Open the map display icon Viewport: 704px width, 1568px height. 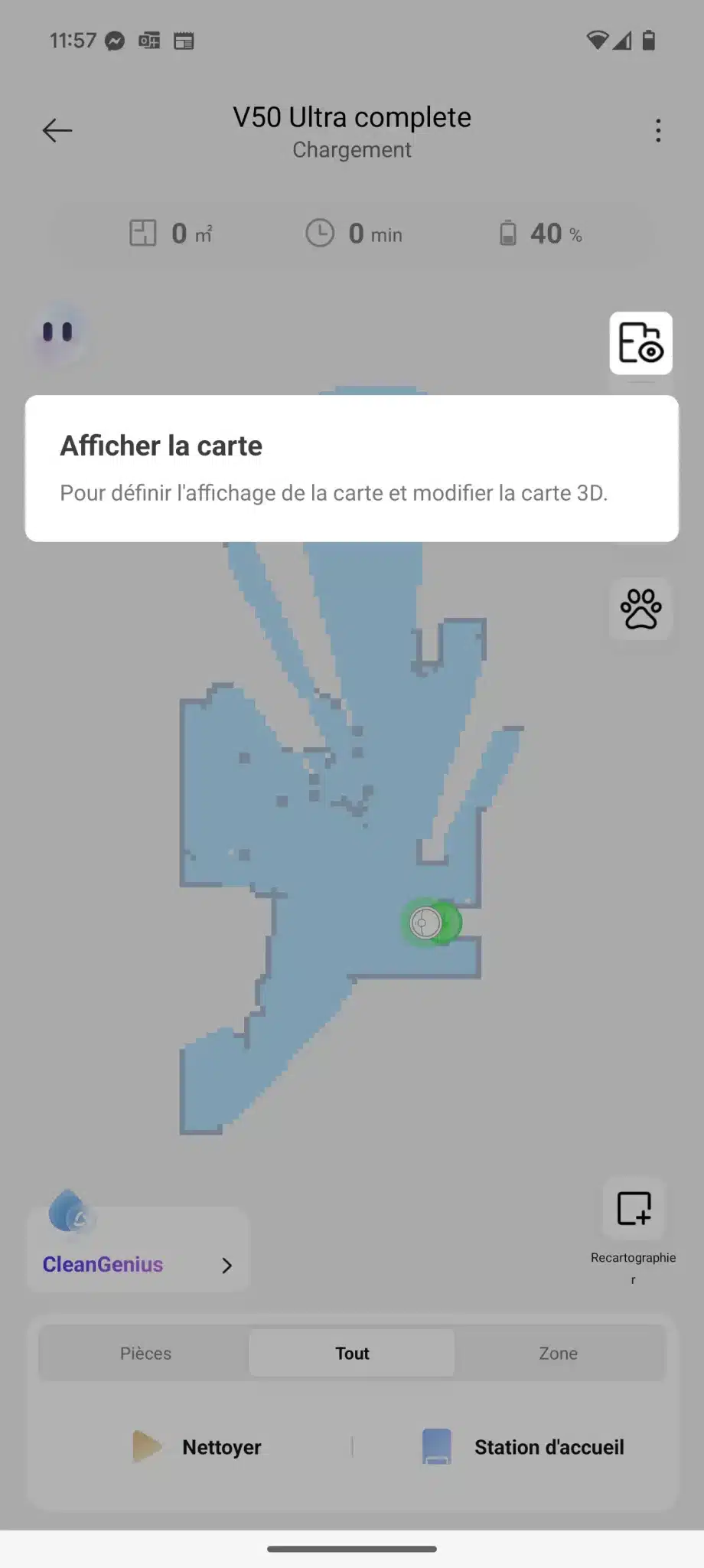click(x=641, y=343)
